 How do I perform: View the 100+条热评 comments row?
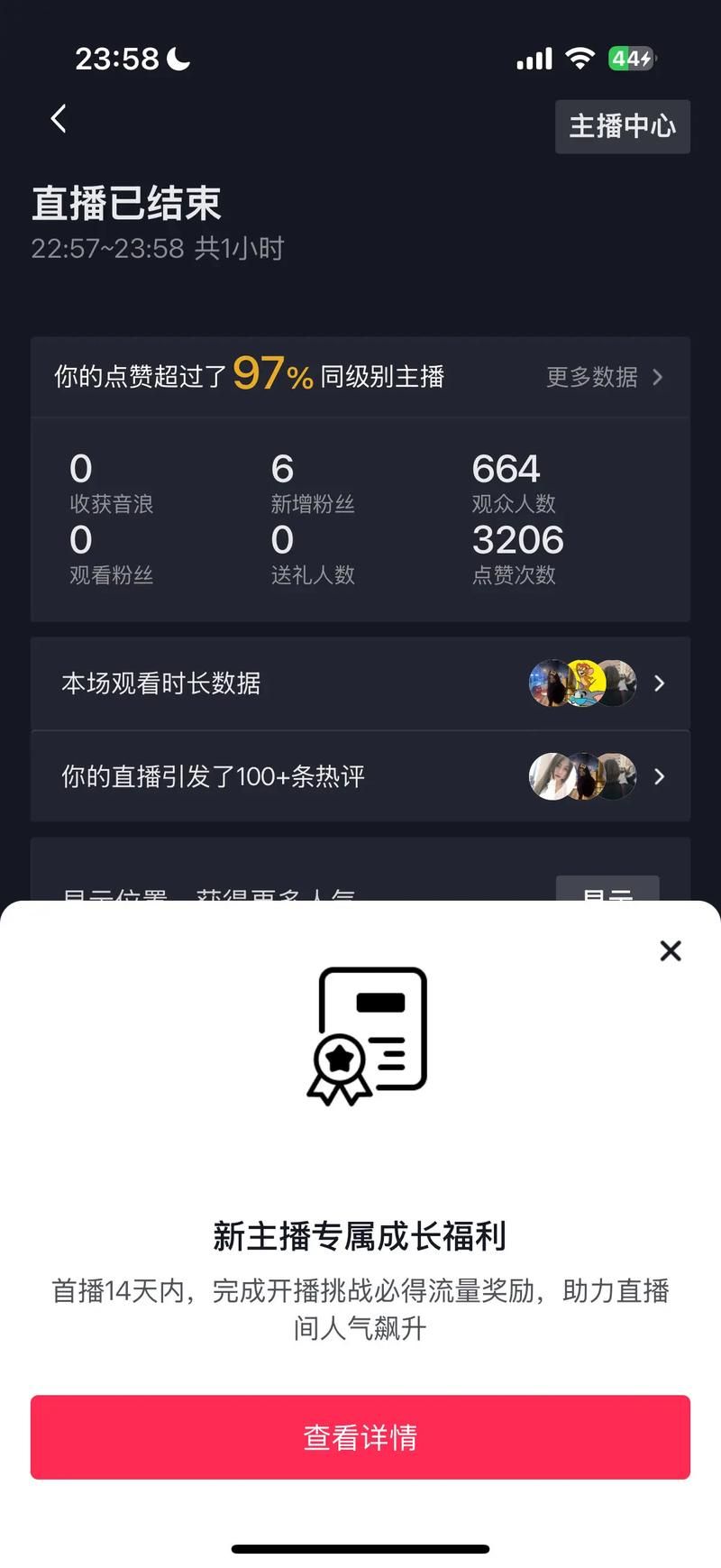coord(360,776)
